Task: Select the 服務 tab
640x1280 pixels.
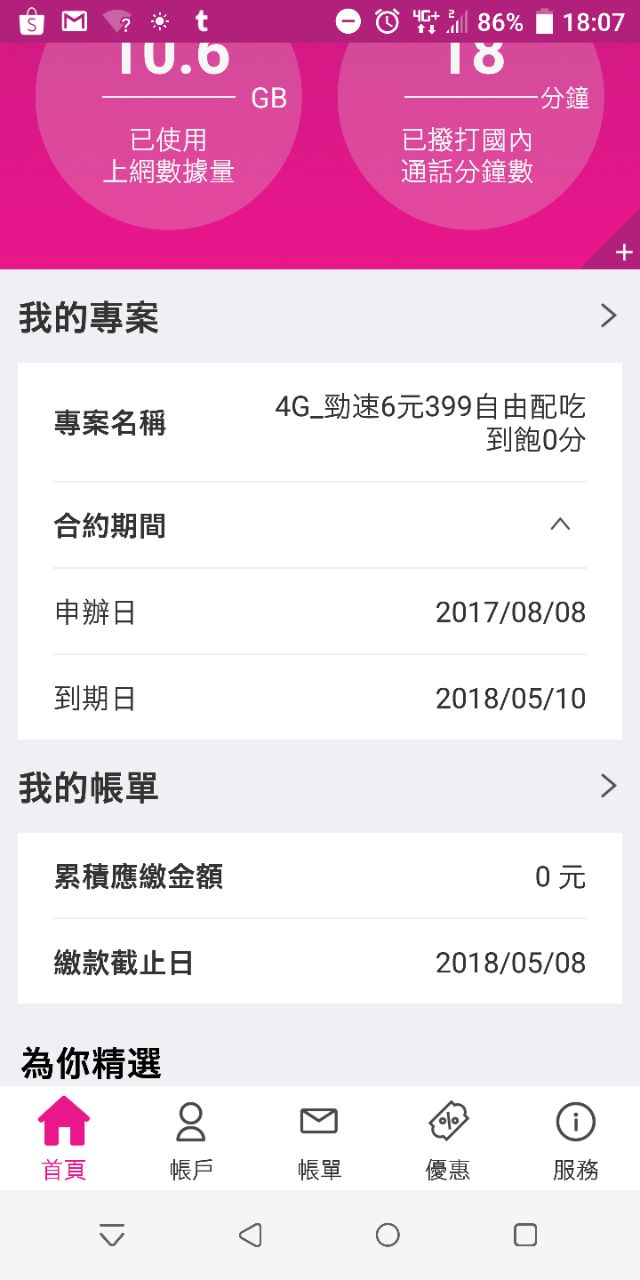Action: click(575, 1138)
